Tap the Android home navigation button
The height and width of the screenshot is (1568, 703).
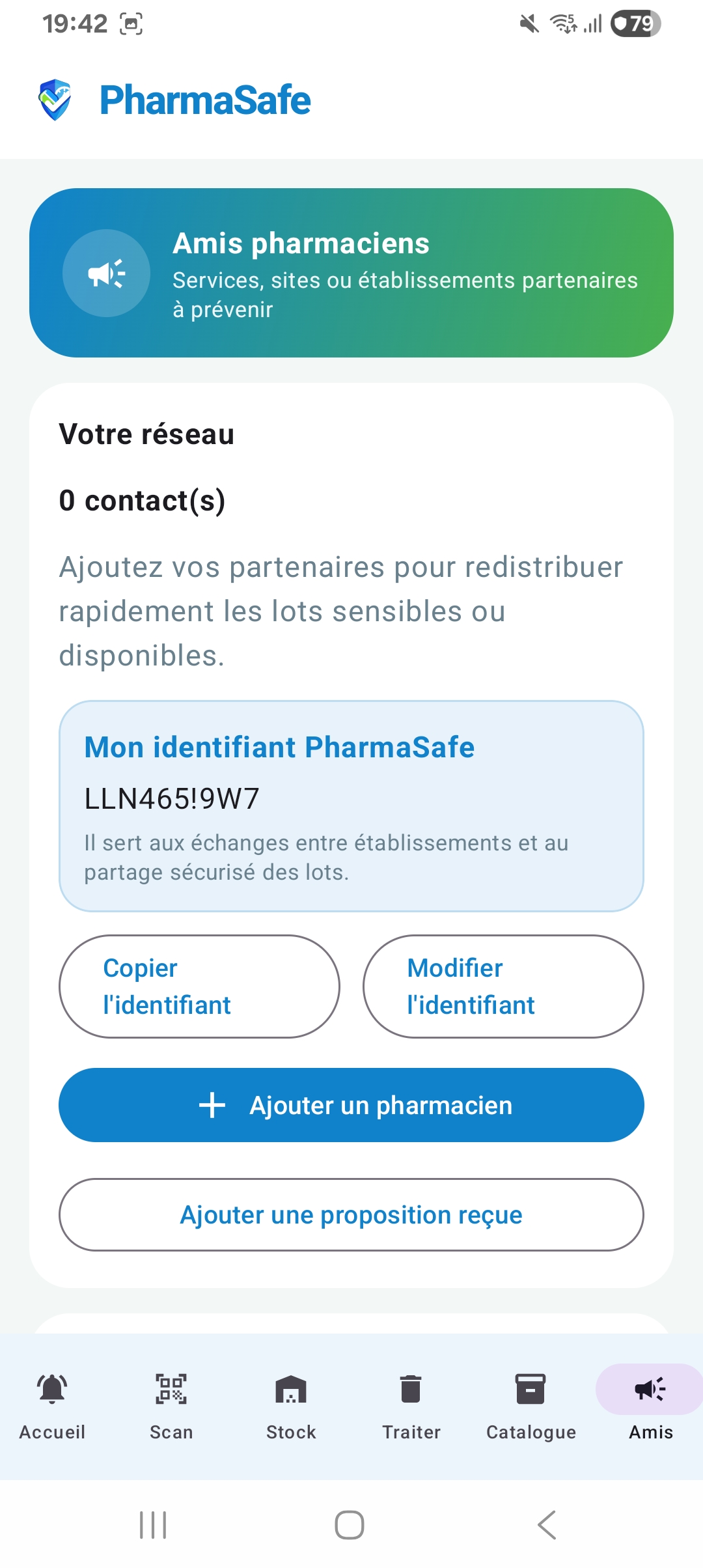pyautogui.click(x=350, y=1524)
